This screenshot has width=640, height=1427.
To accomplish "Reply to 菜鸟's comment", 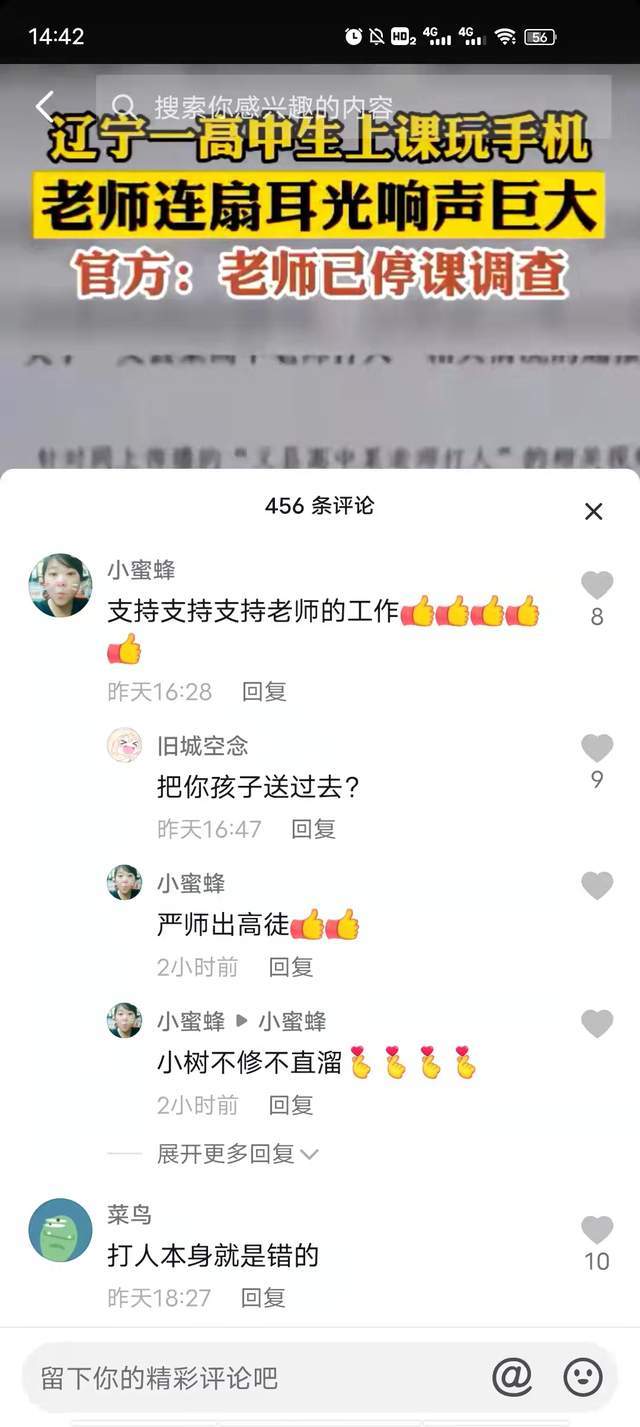I will [263, 1298].
